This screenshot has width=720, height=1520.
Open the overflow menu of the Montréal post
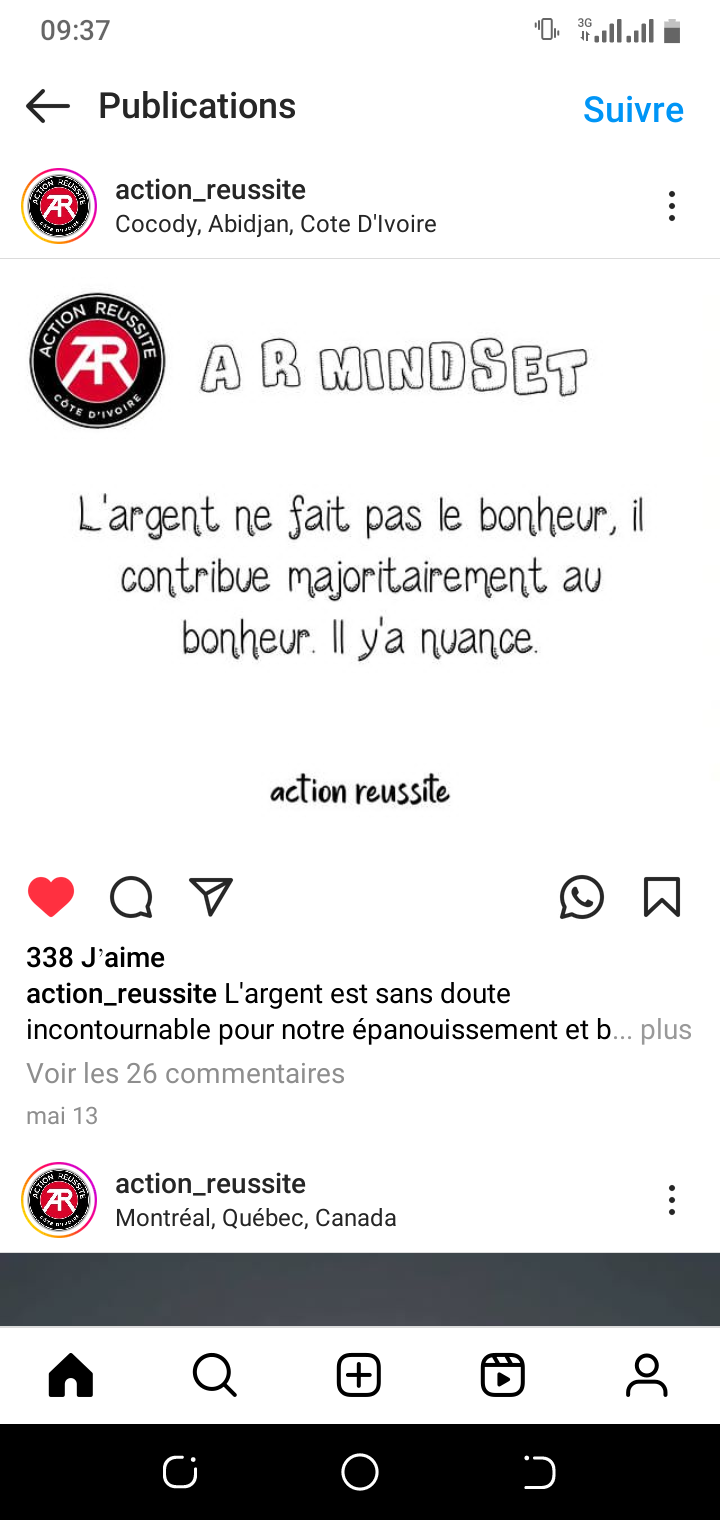(x=672, y=1200)
